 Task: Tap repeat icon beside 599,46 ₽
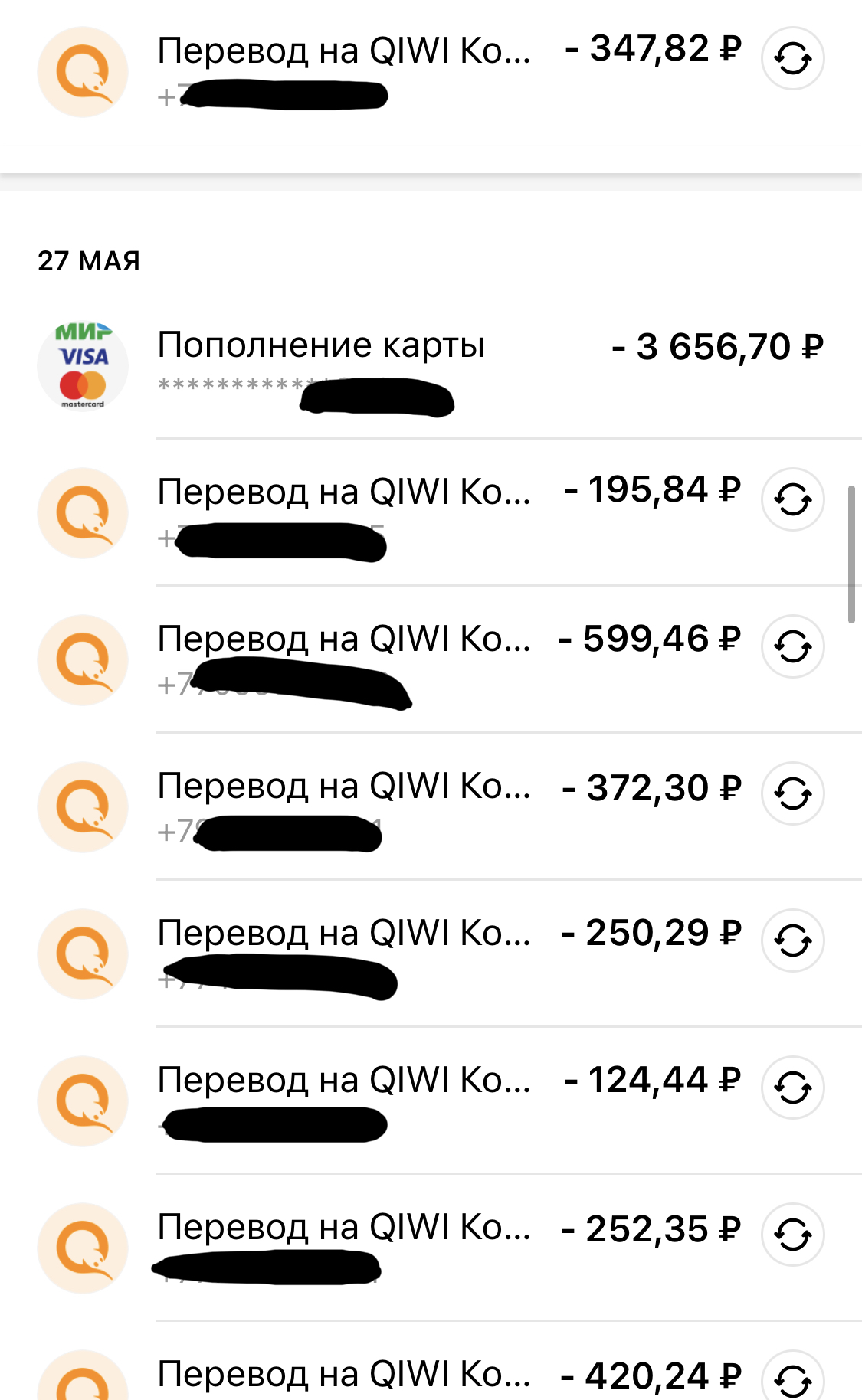792,646
